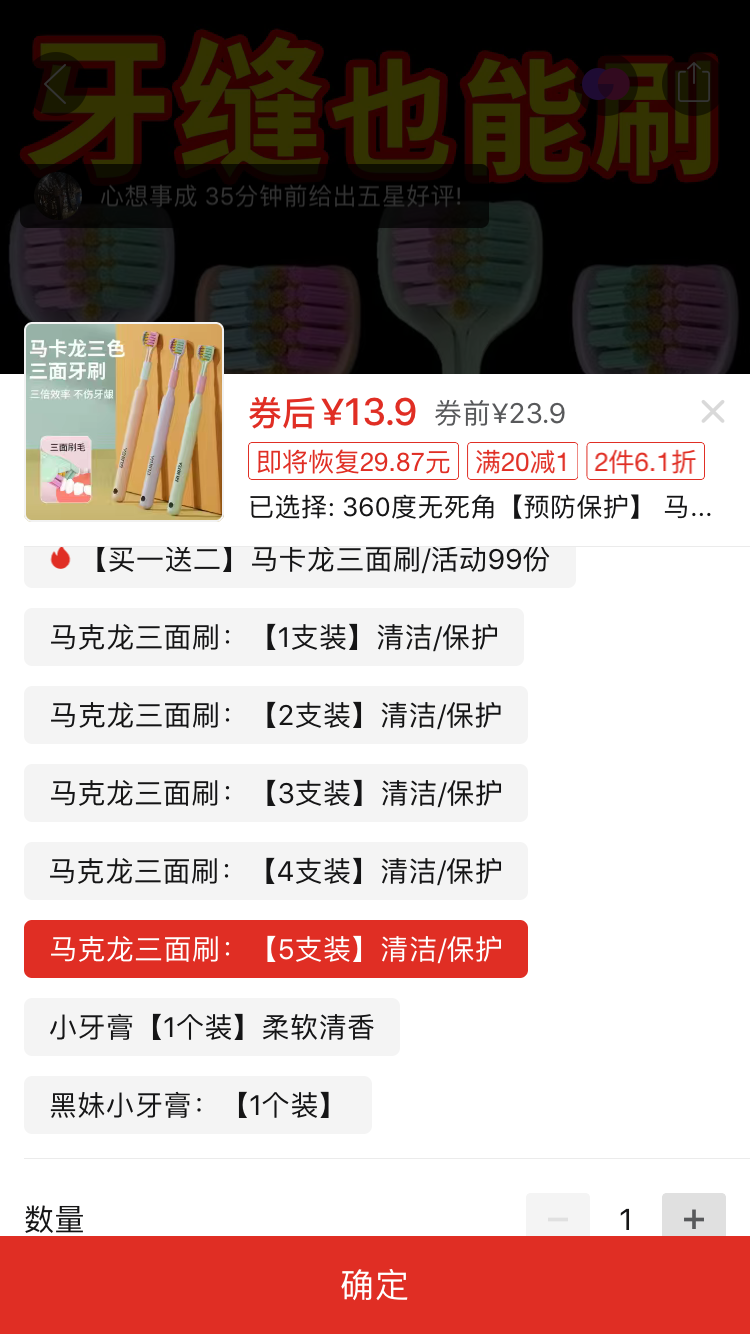750x1334 pixels.
Task: Confirm selection with 确定 button
Action: [375, 1285]
